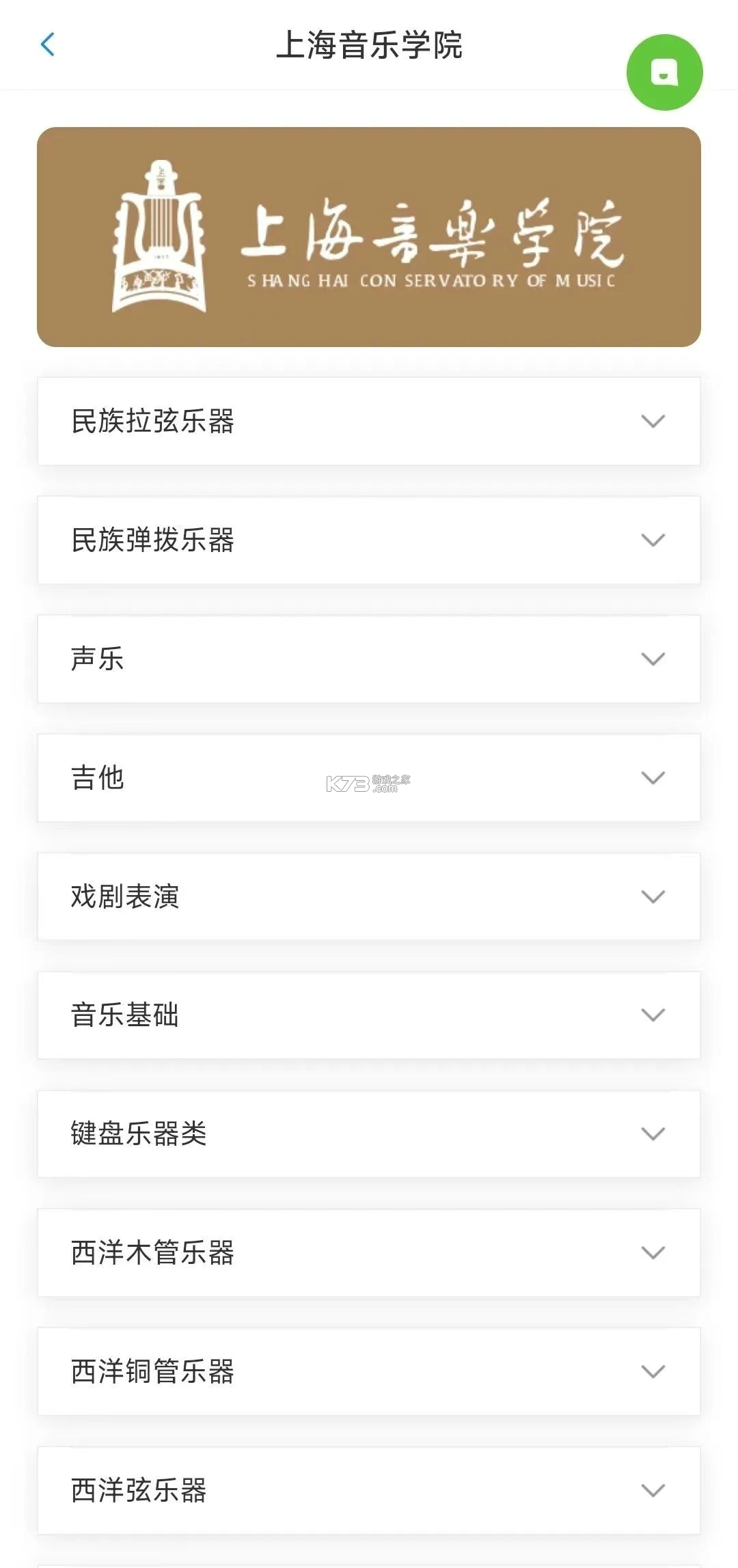
Task: Open the 声乐 section chevron
Action: pos(654,658)
